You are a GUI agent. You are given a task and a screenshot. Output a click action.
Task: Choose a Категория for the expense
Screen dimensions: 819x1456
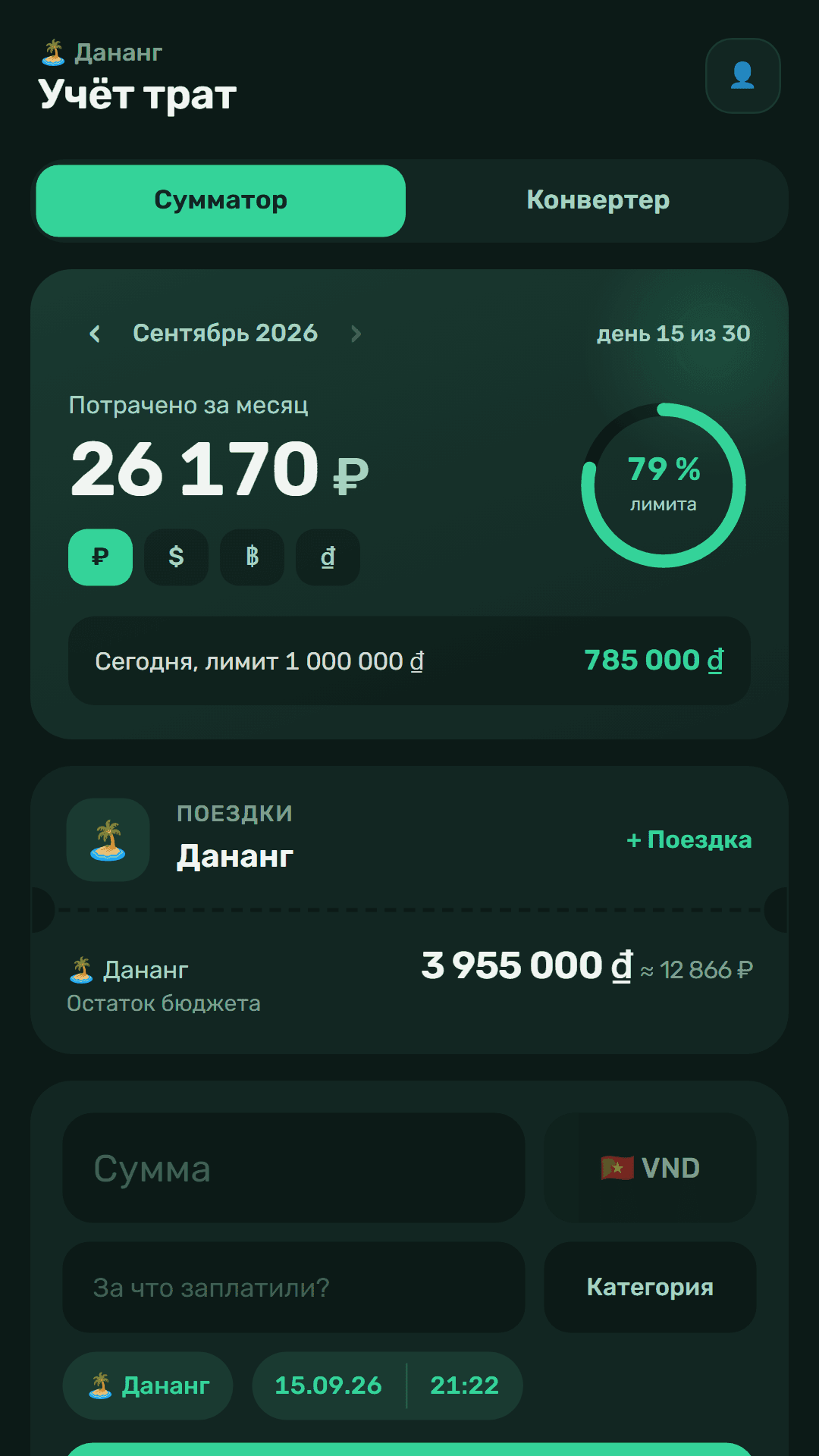(650, 1287)
